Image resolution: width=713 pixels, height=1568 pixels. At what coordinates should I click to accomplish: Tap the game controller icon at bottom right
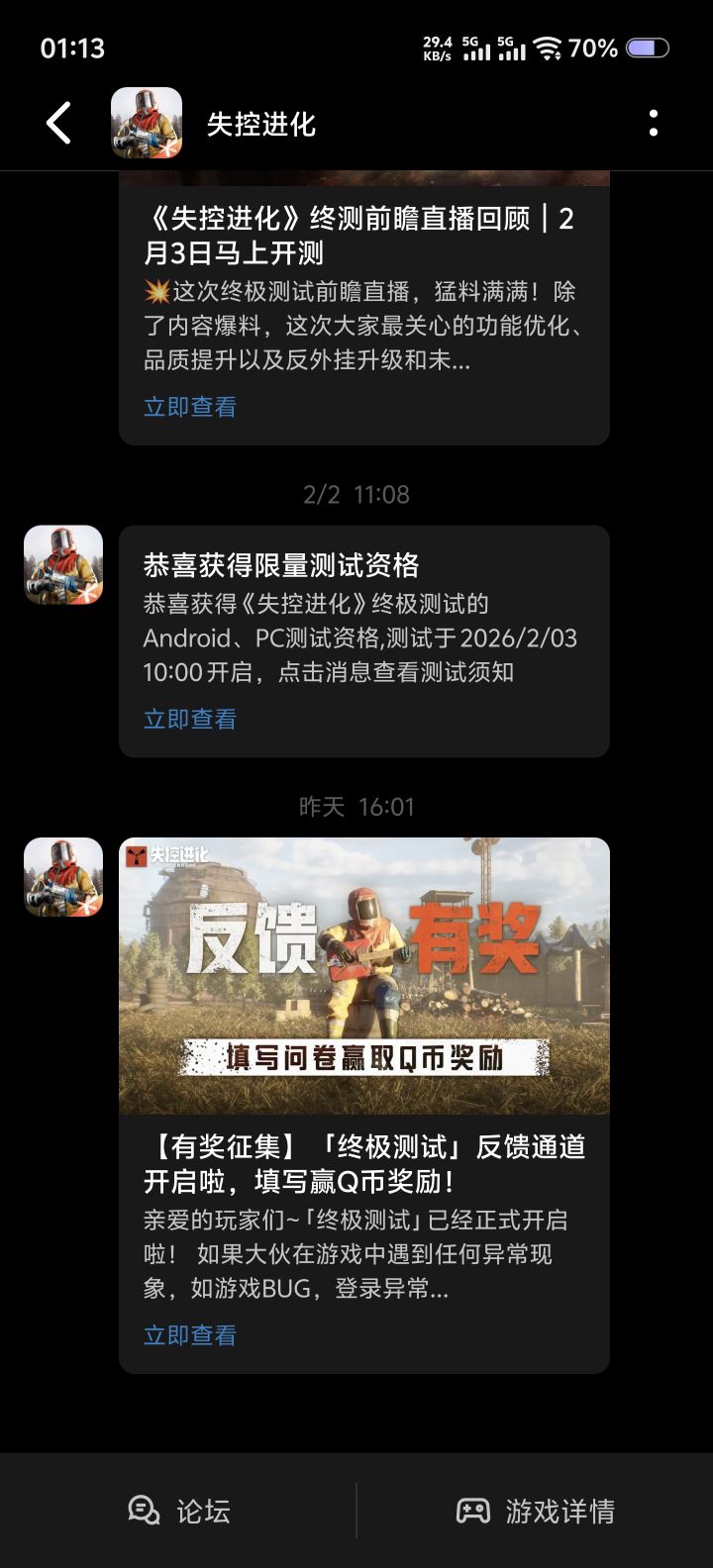click(473, 1511)
